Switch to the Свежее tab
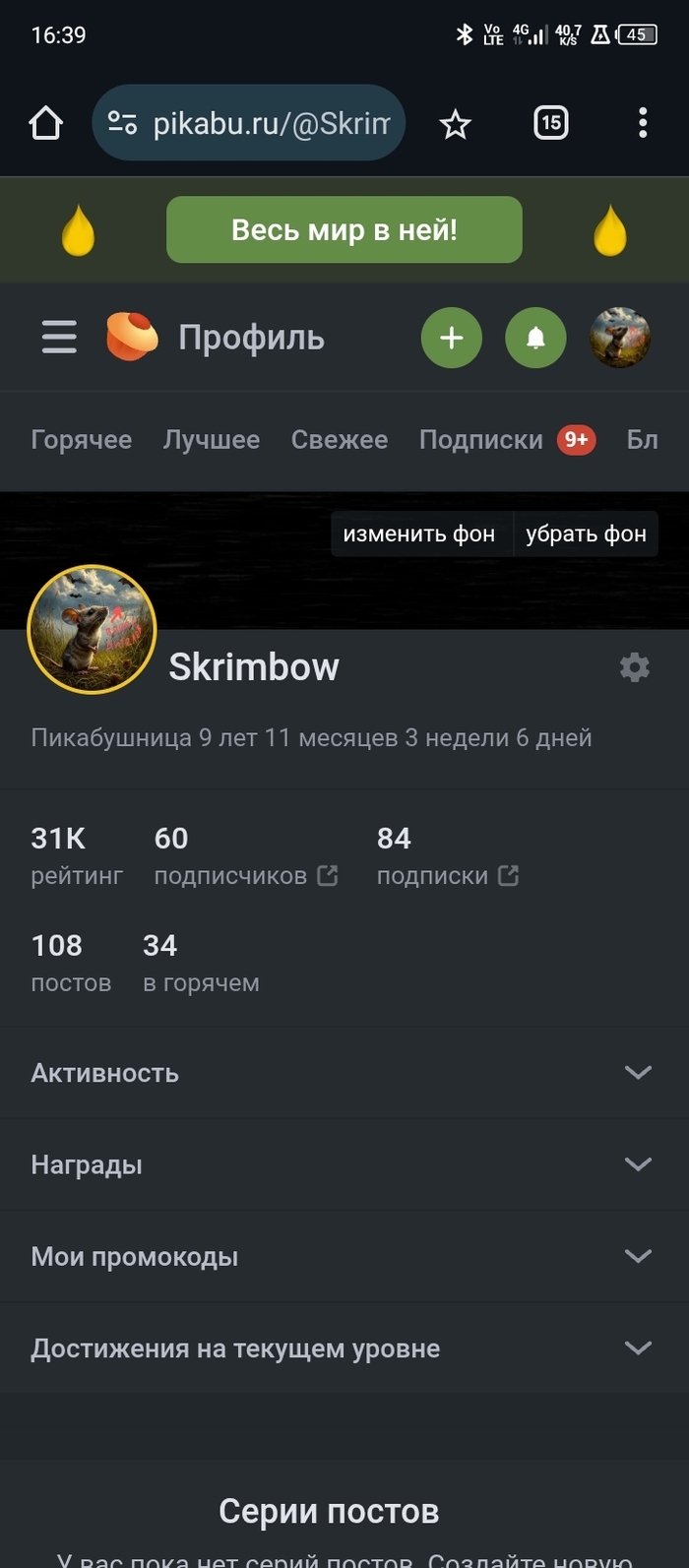 (340, 440)
